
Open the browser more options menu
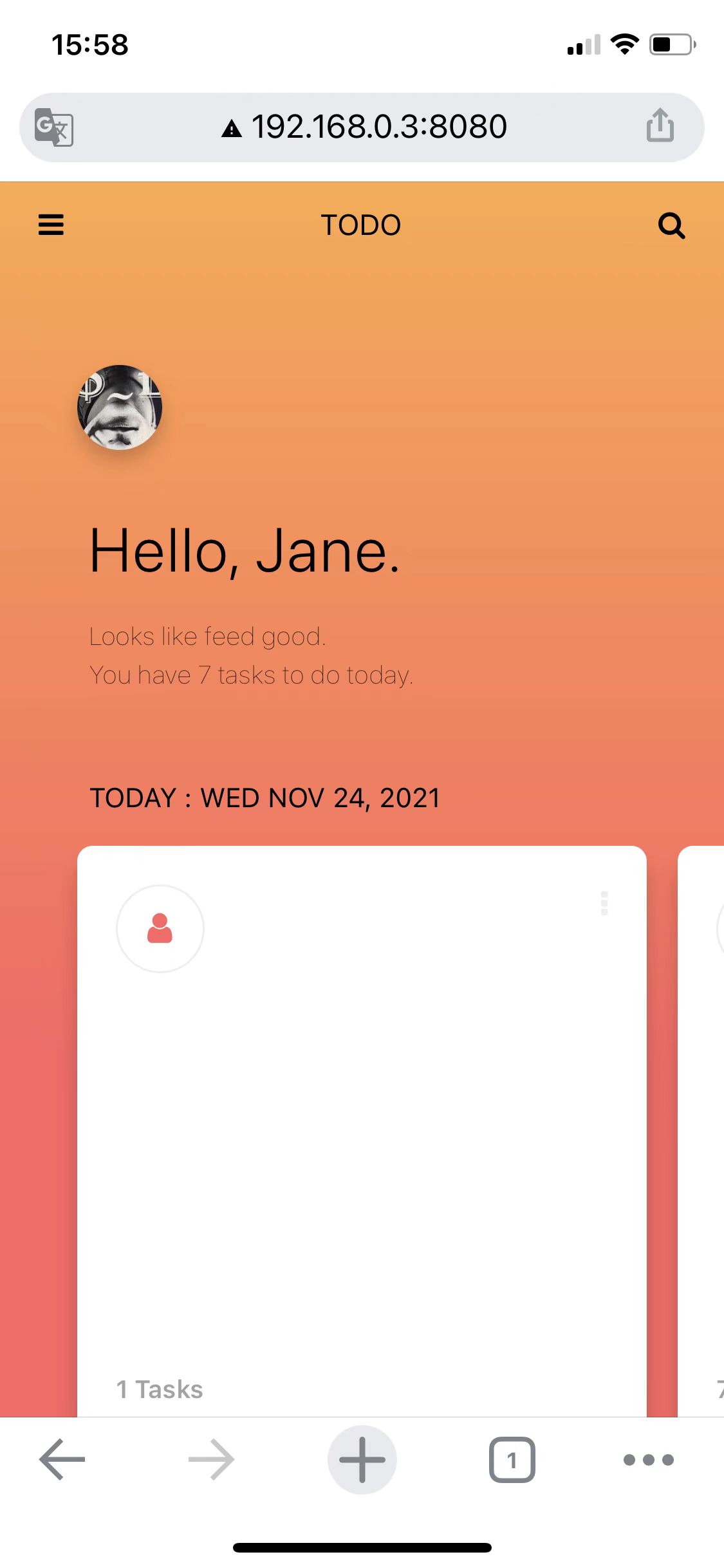click(649, 1459)
